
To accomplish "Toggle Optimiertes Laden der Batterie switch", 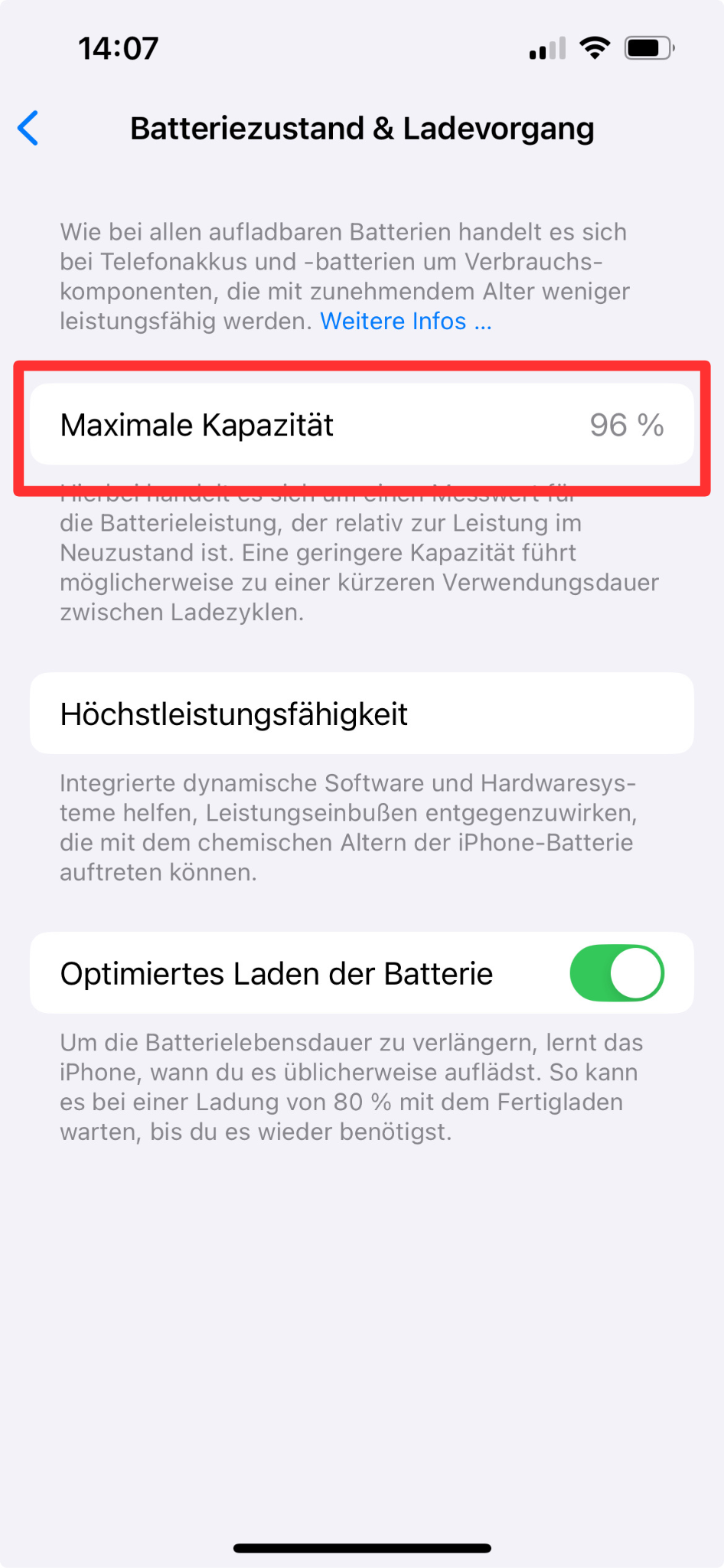I will [x=617, y=973].
